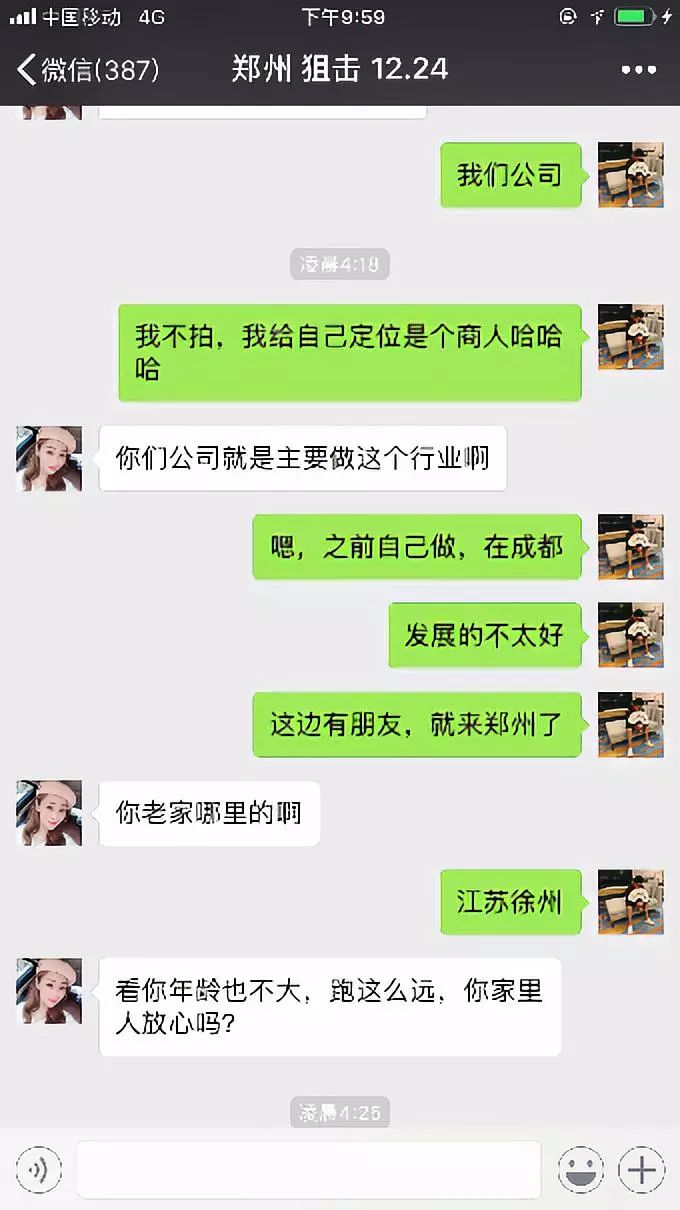Open the emoji sticker panel

pyautogui.click(x=581, y=1169)
